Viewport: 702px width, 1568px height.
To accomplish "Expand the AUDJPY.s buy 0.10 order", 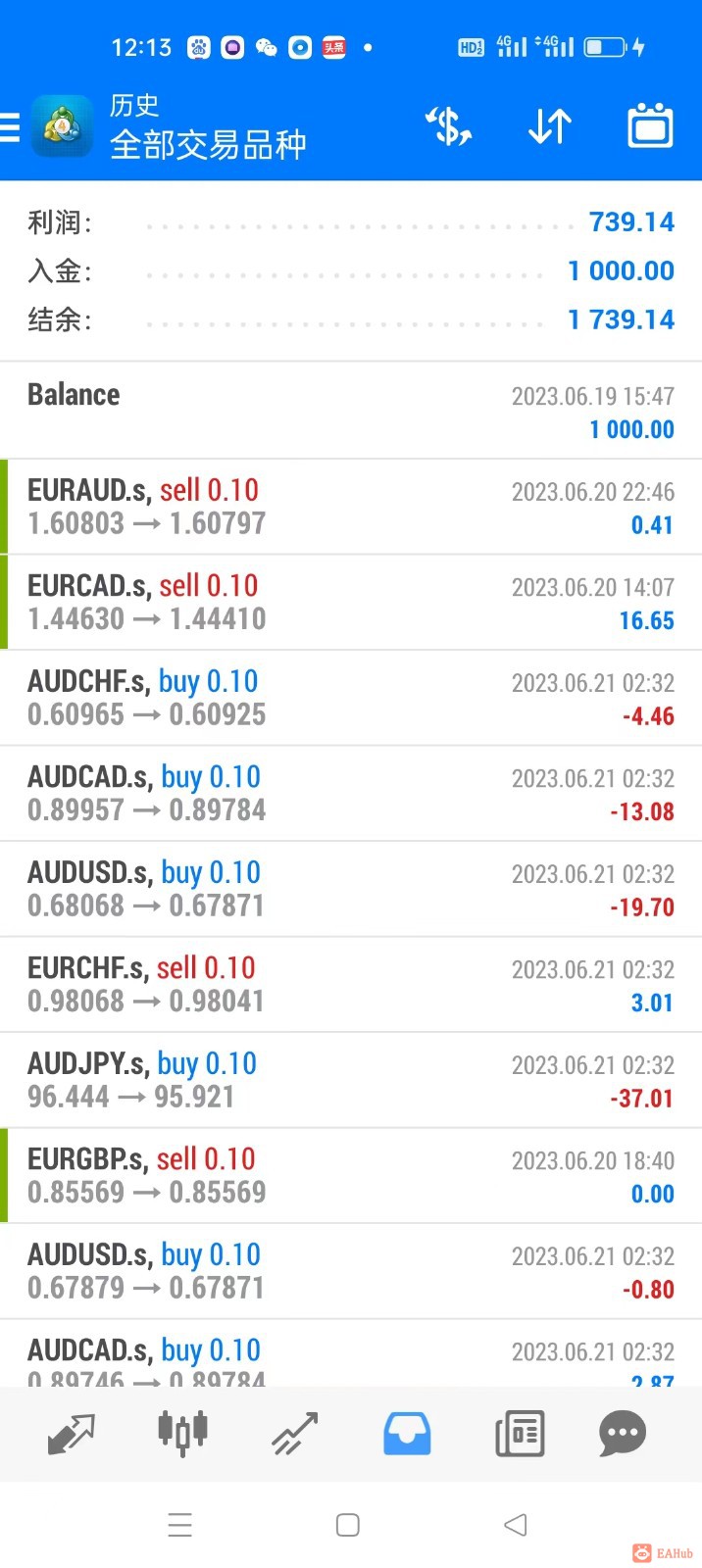I will click(351, 1080).
